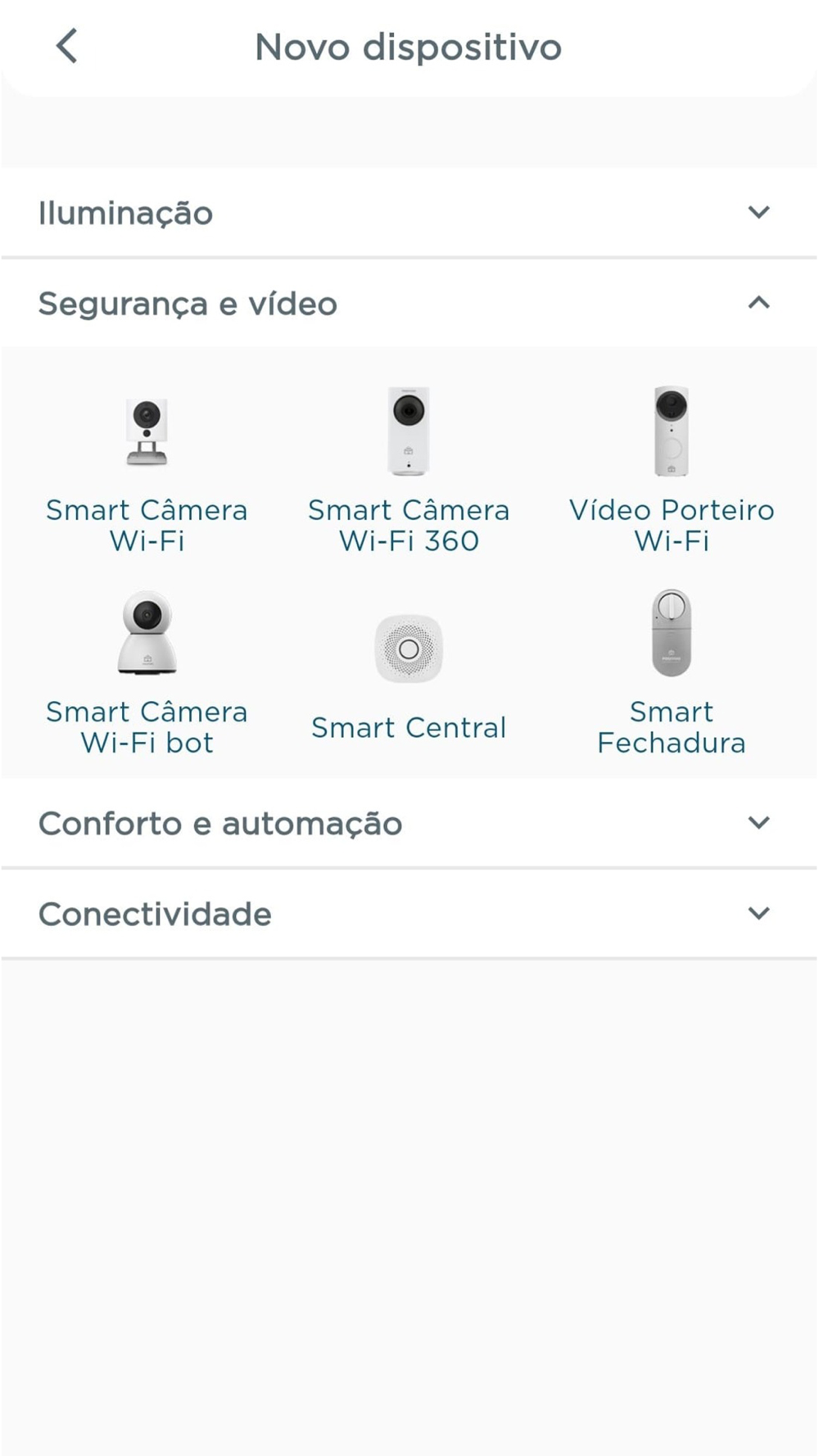Viewport: 819px width, 1456px height.
Task: Select Vídeo Porteiro Wi-Fi
Action: pyautogui.click(x=671, y=471)
